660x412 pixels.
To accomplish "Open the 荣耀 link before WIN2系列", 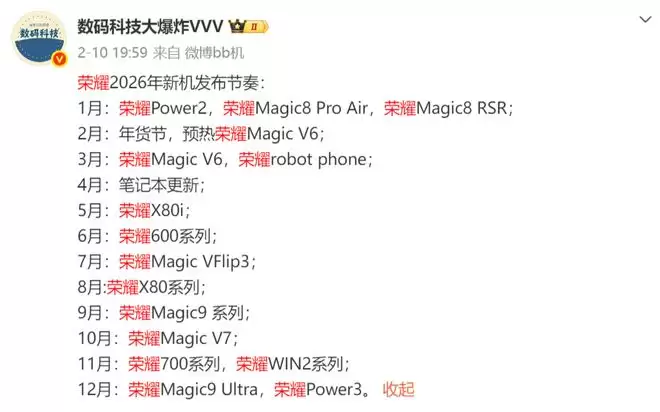I will point(252,364).
